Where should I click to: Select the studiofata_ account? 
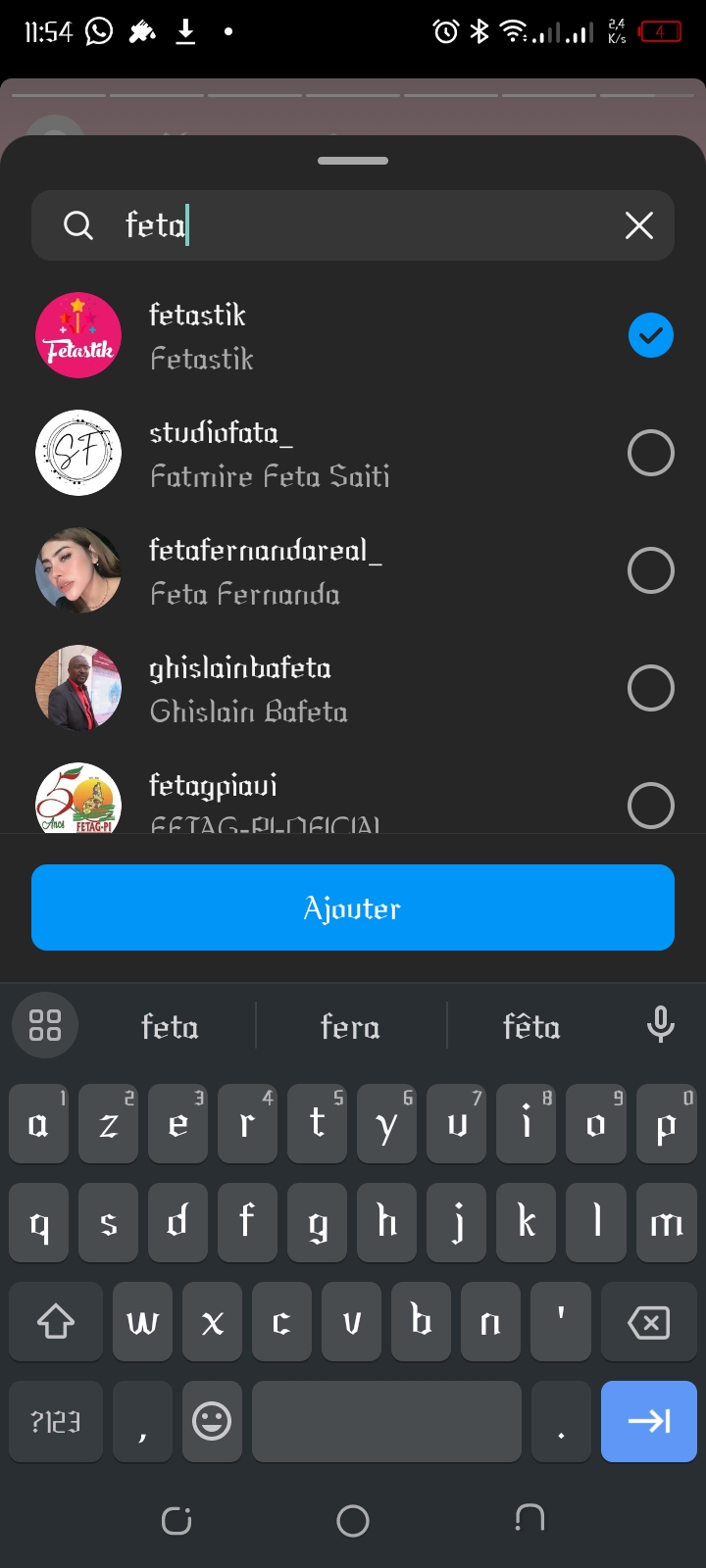[x=650, y=454]
